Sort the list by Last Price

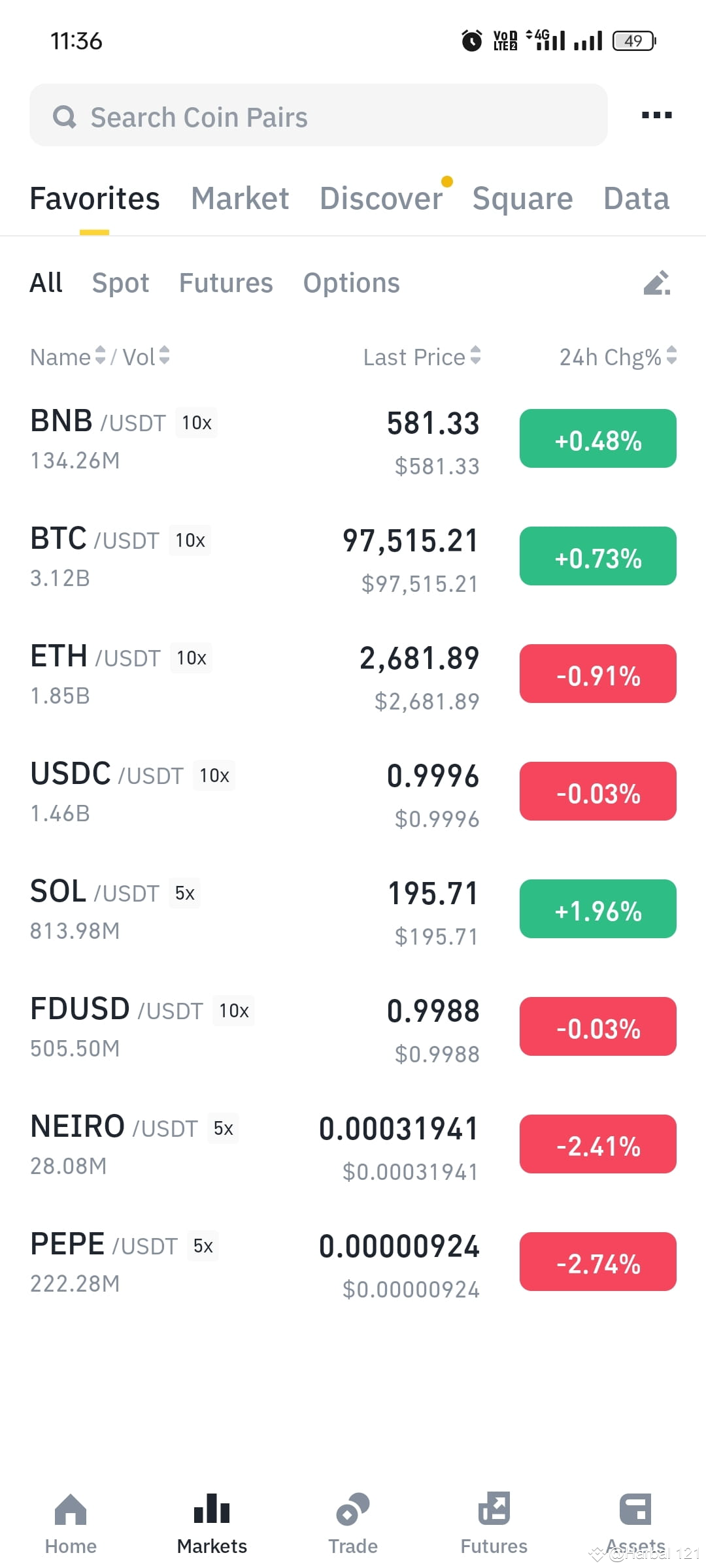point(422,357)
